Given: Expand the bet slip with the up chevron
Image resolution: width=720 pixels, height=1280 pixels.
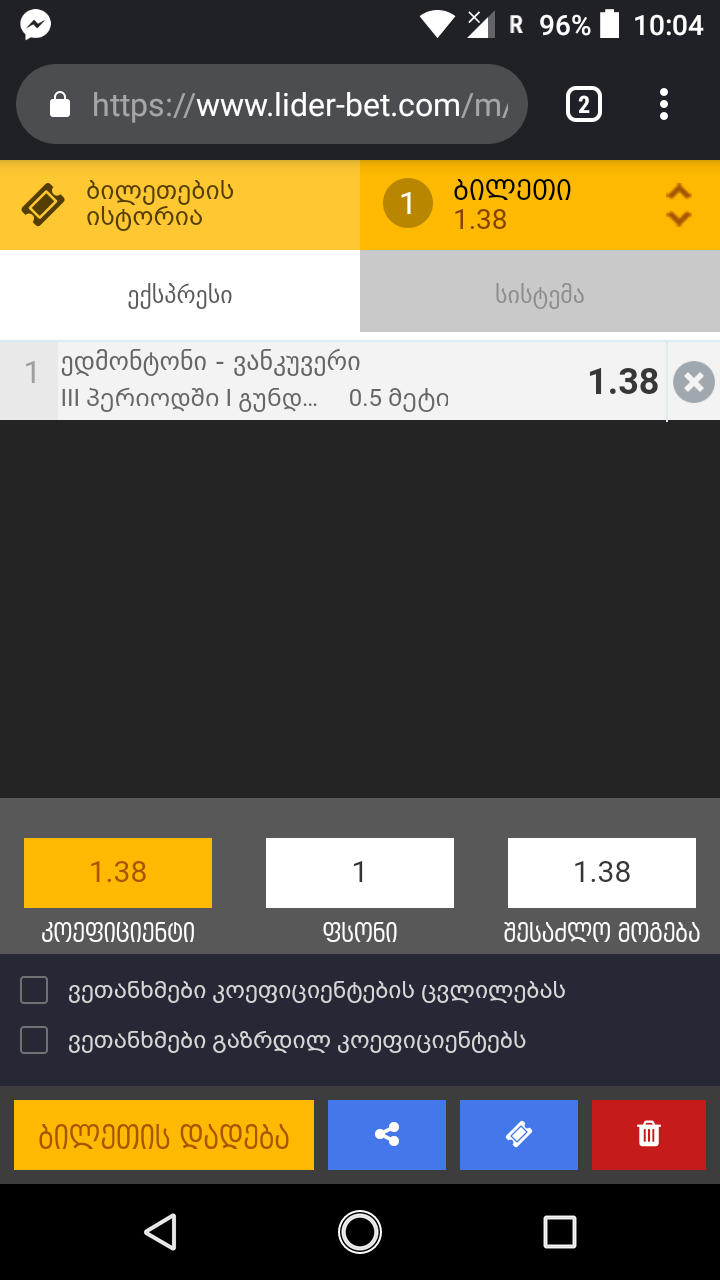Looking at the screenshot, I should click(x=681, y=191).
